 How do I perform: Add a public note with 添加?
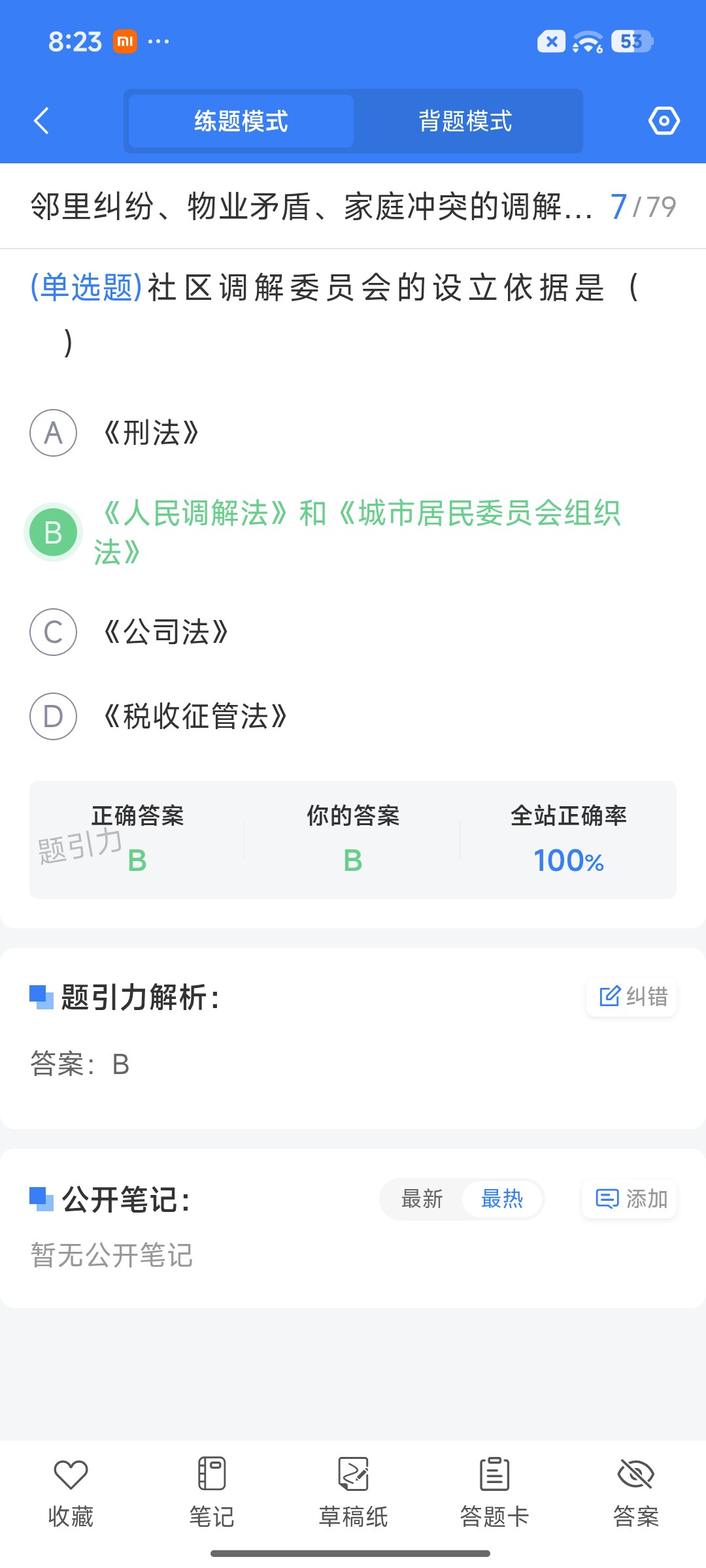[630, 1199]
